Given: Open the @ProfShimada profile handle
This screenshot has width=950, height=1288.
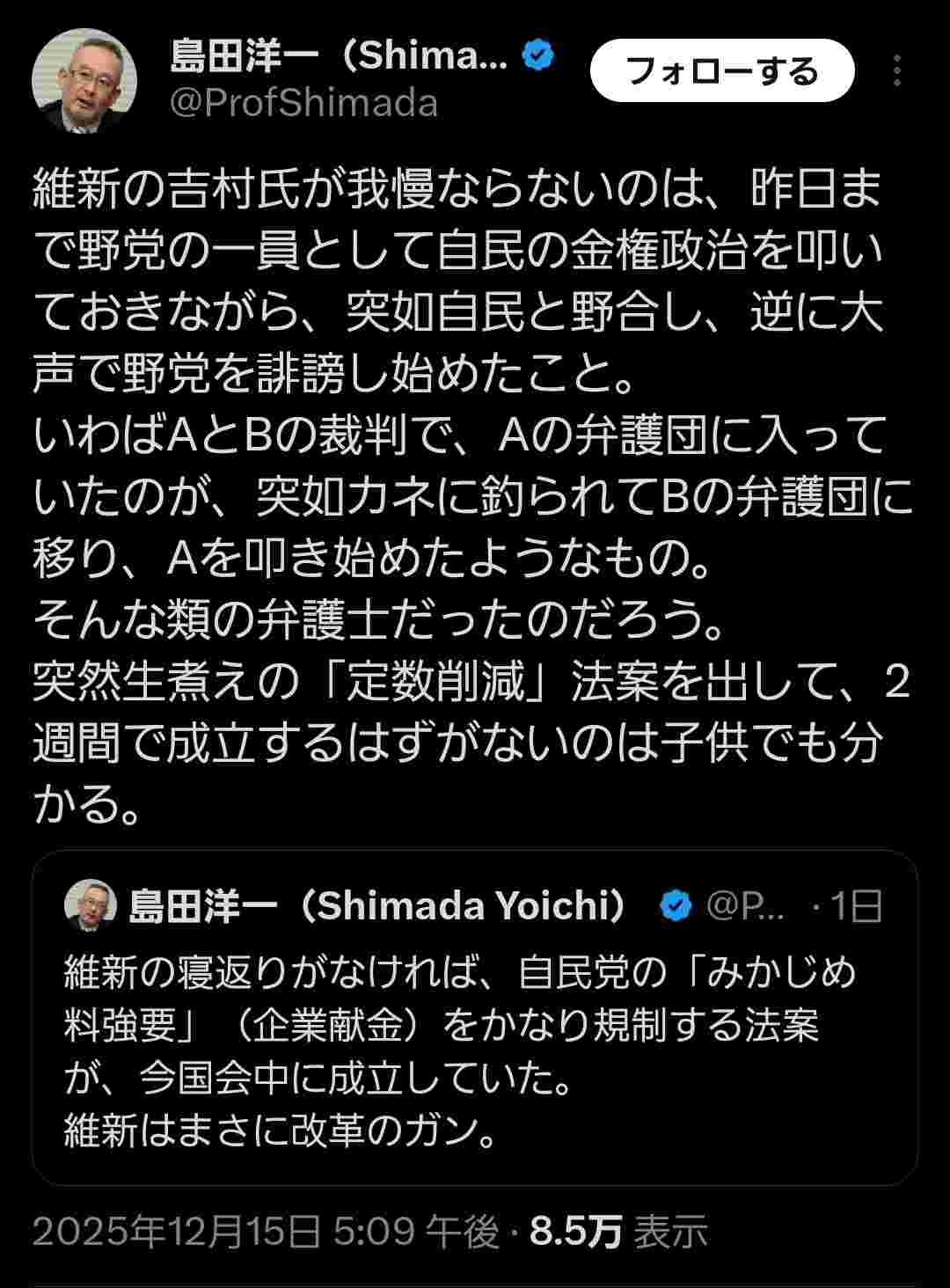Looking at the screenshot, I should tap(303, 104).
